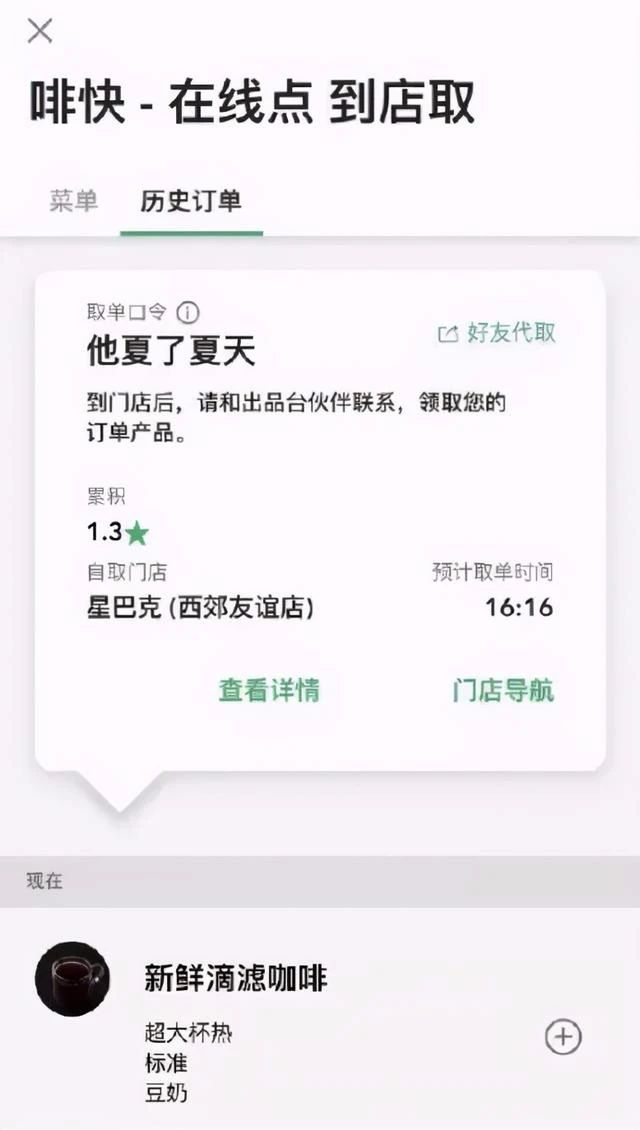This screenshot has width=640, height=1130.
Task: Add 新鲜滴滤咖啡 with the plus icon
Action: click(563, 1037)
